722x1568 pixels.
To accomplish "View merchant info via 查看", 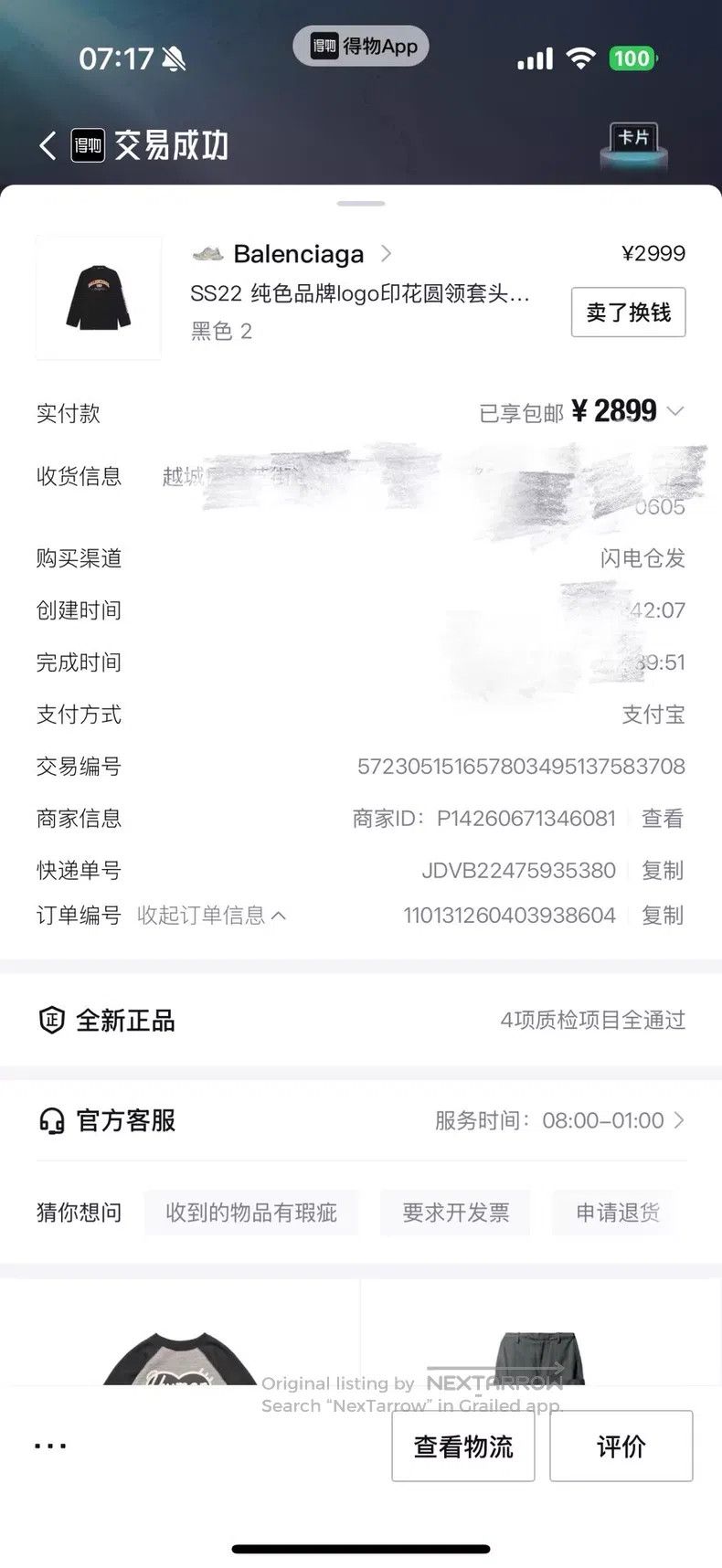I will click(x=663, y=819).
